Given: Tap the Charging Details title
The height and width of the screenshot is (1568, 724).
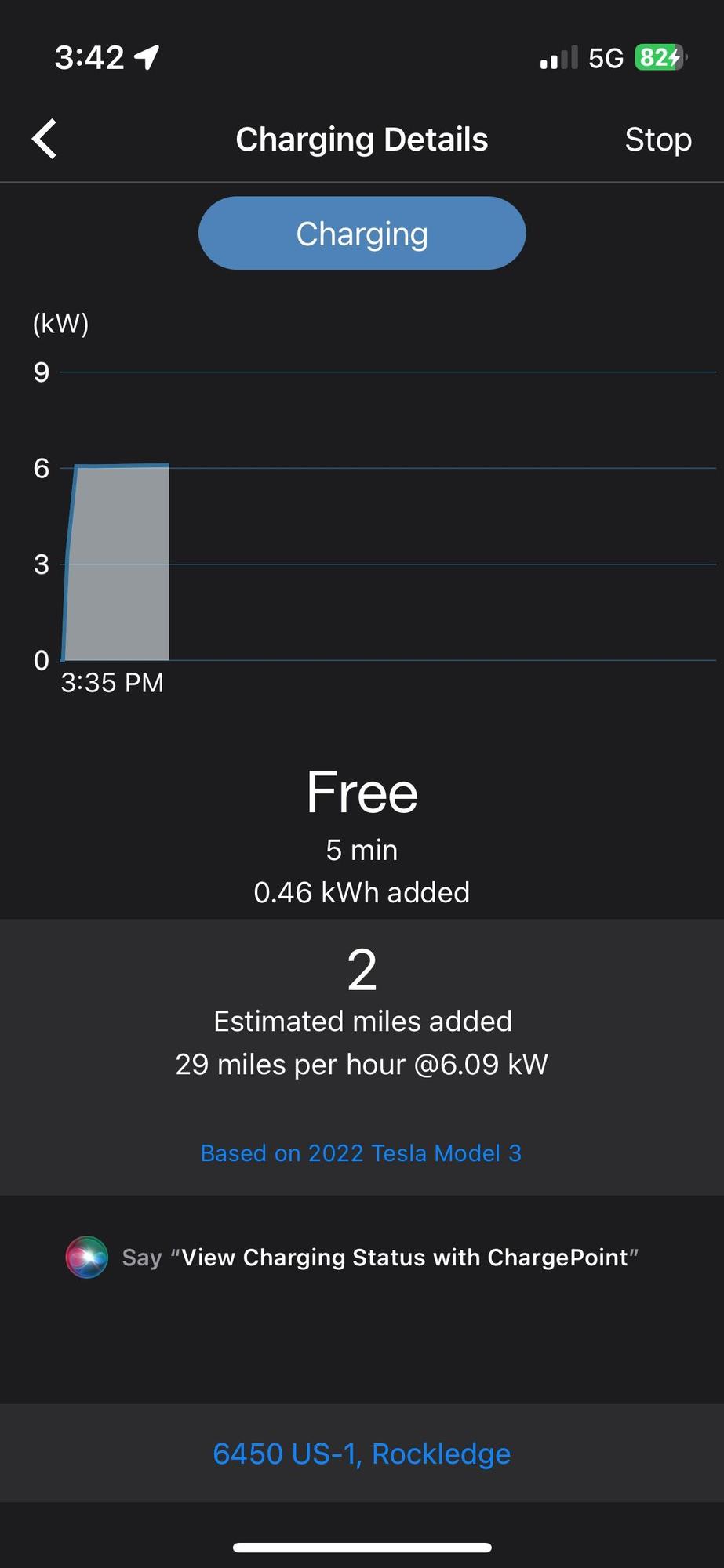Looking at the screenshot, I should click(362, 139).
